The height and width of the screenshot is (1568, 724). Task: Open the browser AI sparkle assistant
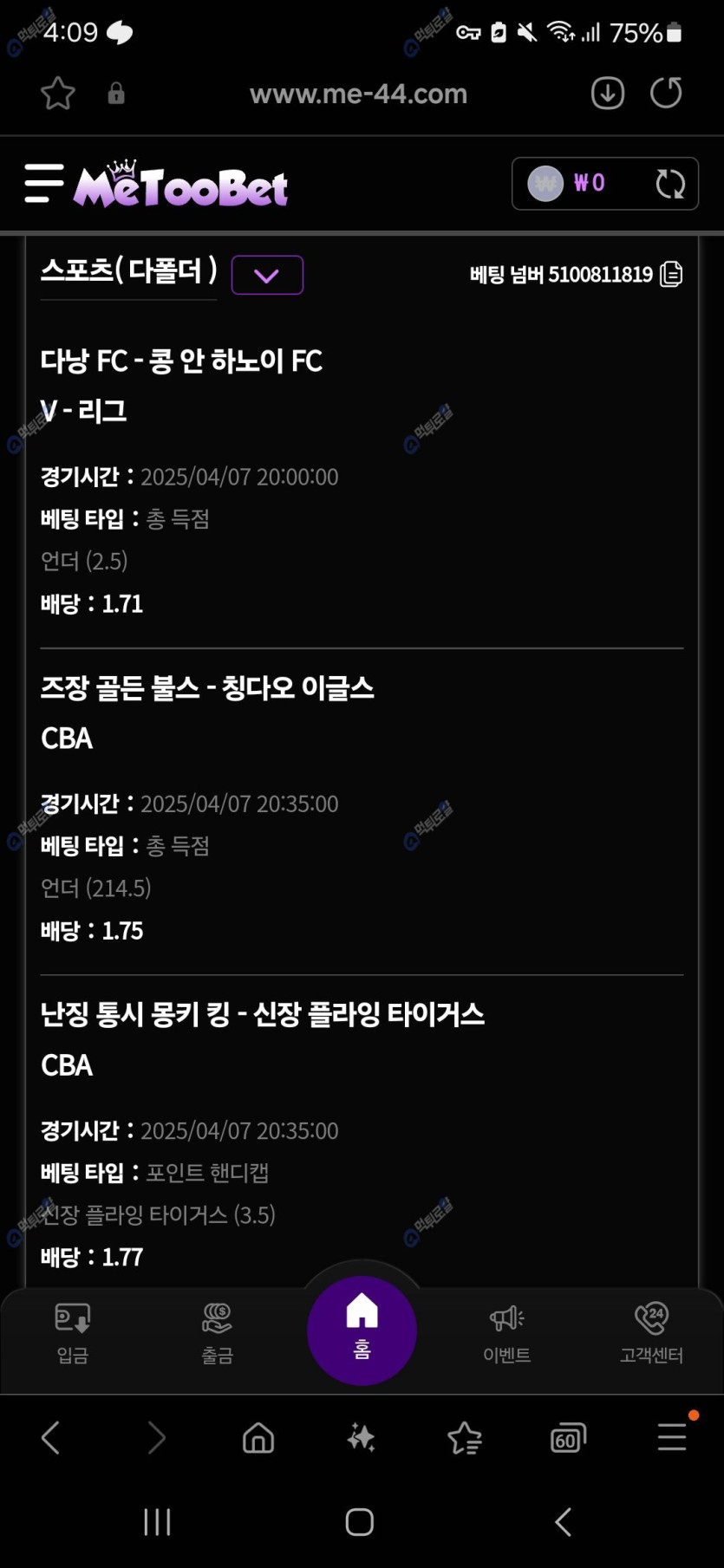tap(362, 1438)
